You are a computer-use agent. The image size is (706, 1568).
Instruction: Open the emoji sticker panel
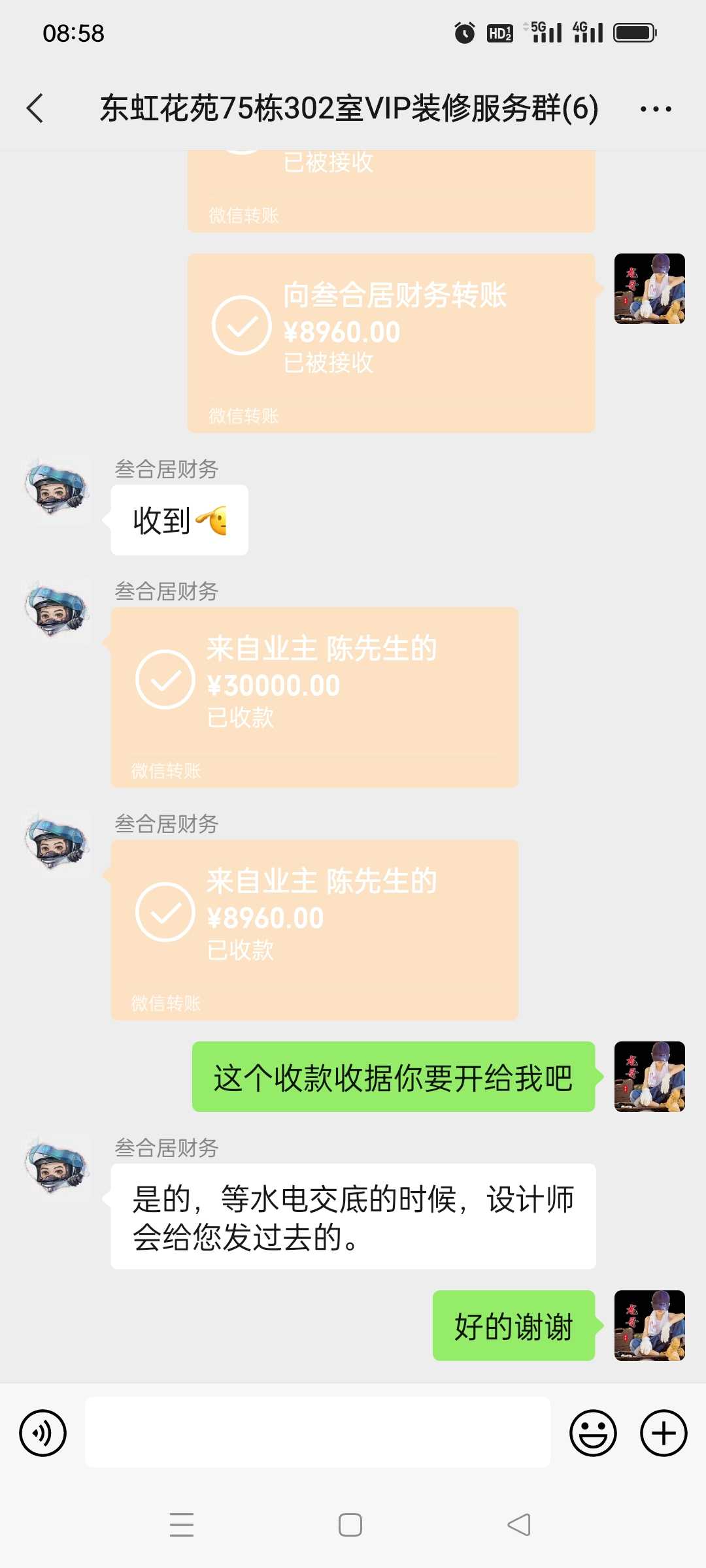(x=593, y=1433)
